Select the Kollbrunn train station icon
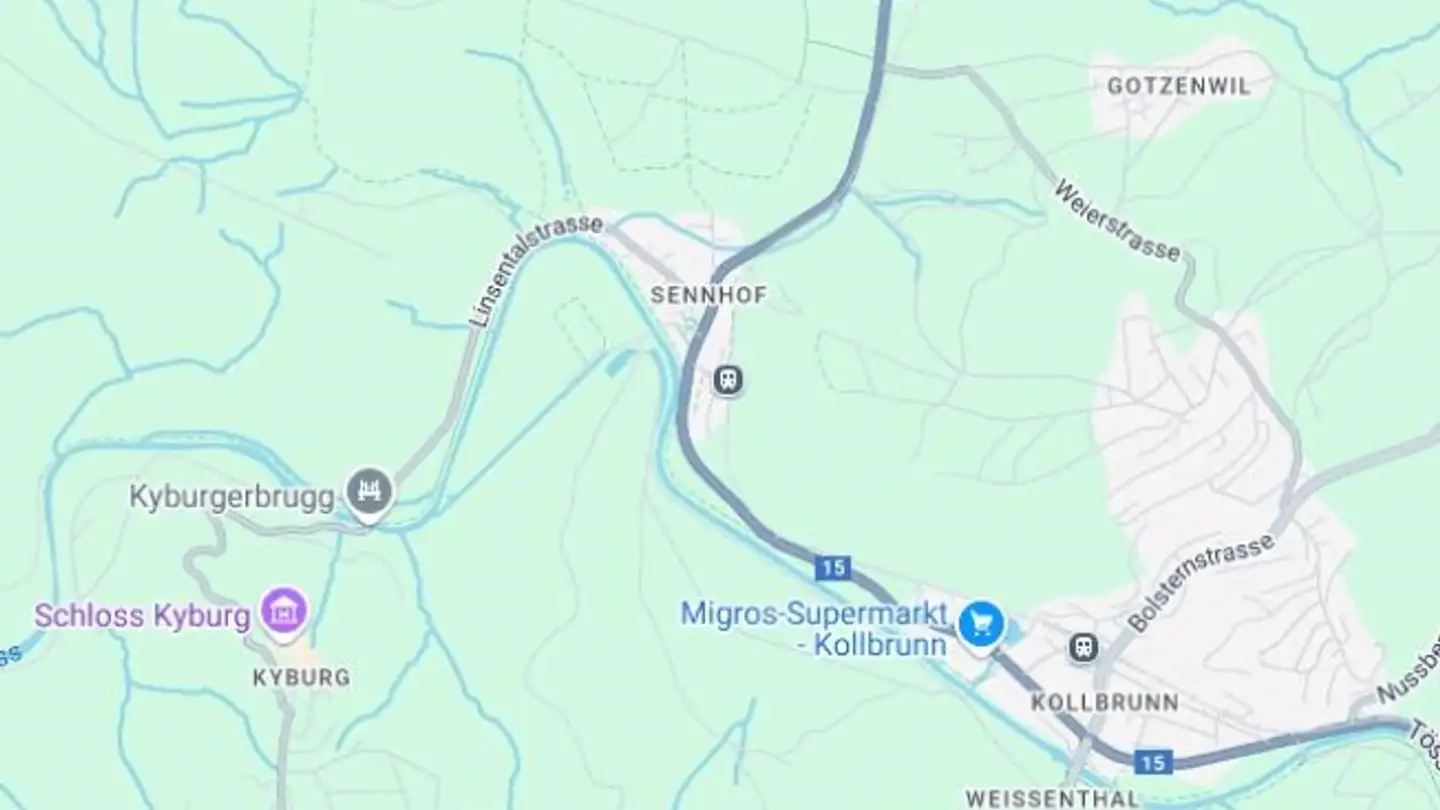Screen dimensions: 1440x810 (x=1082, y=647)
